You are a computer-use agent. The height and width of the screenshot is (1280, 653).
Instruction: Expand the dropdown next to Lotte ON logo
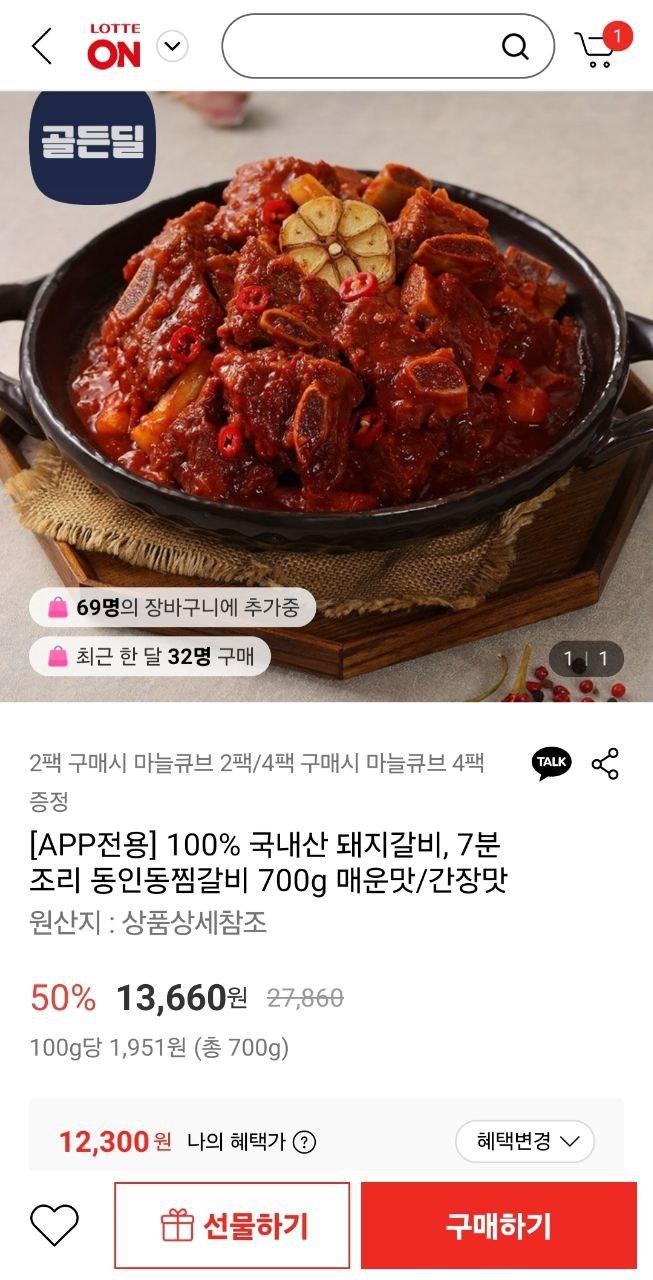point(173,46)
